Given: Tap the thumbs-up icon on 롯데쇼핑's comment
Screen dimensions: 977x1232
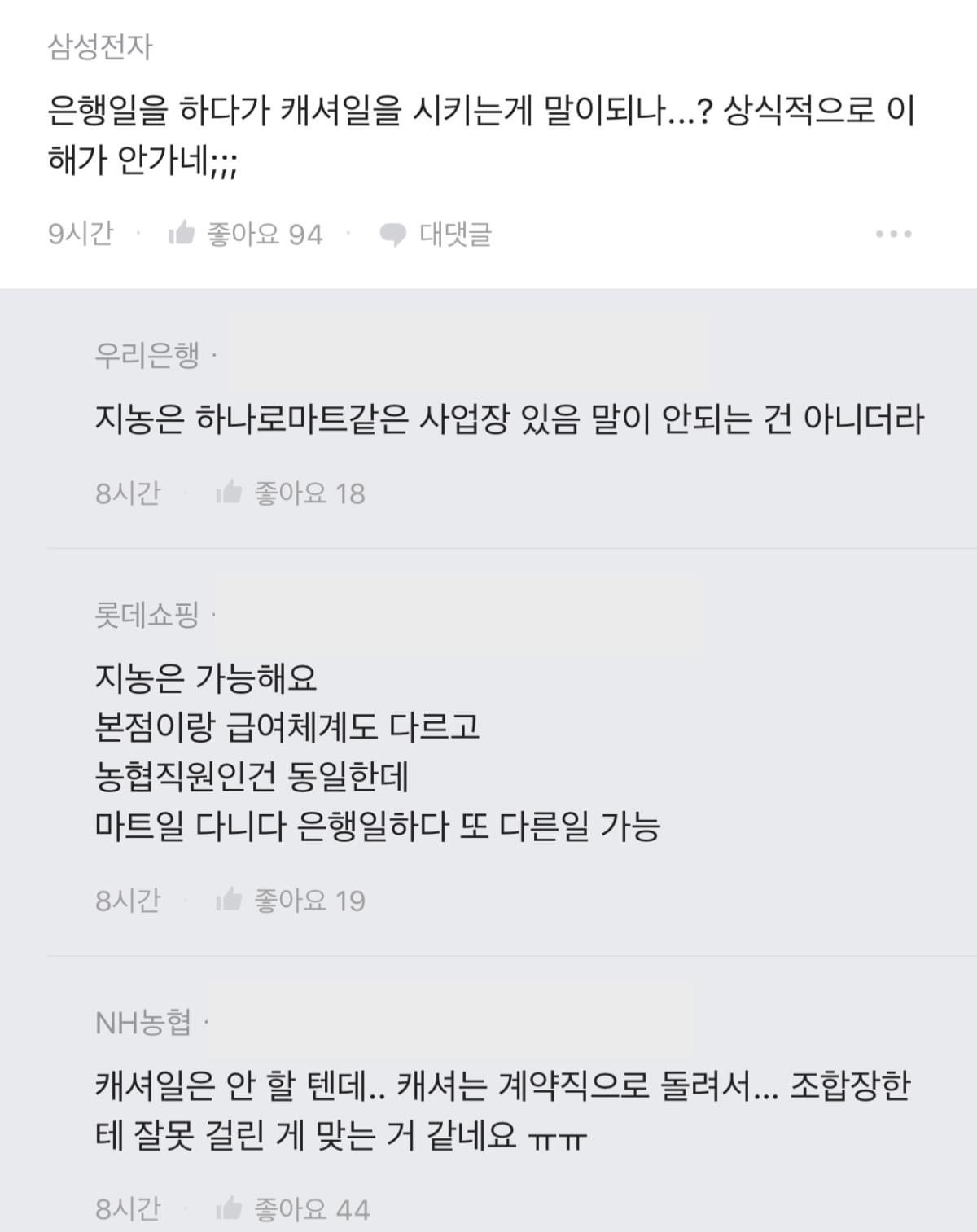Looking at the screenshot, I should pyautogui.click(x=229, y=901).
